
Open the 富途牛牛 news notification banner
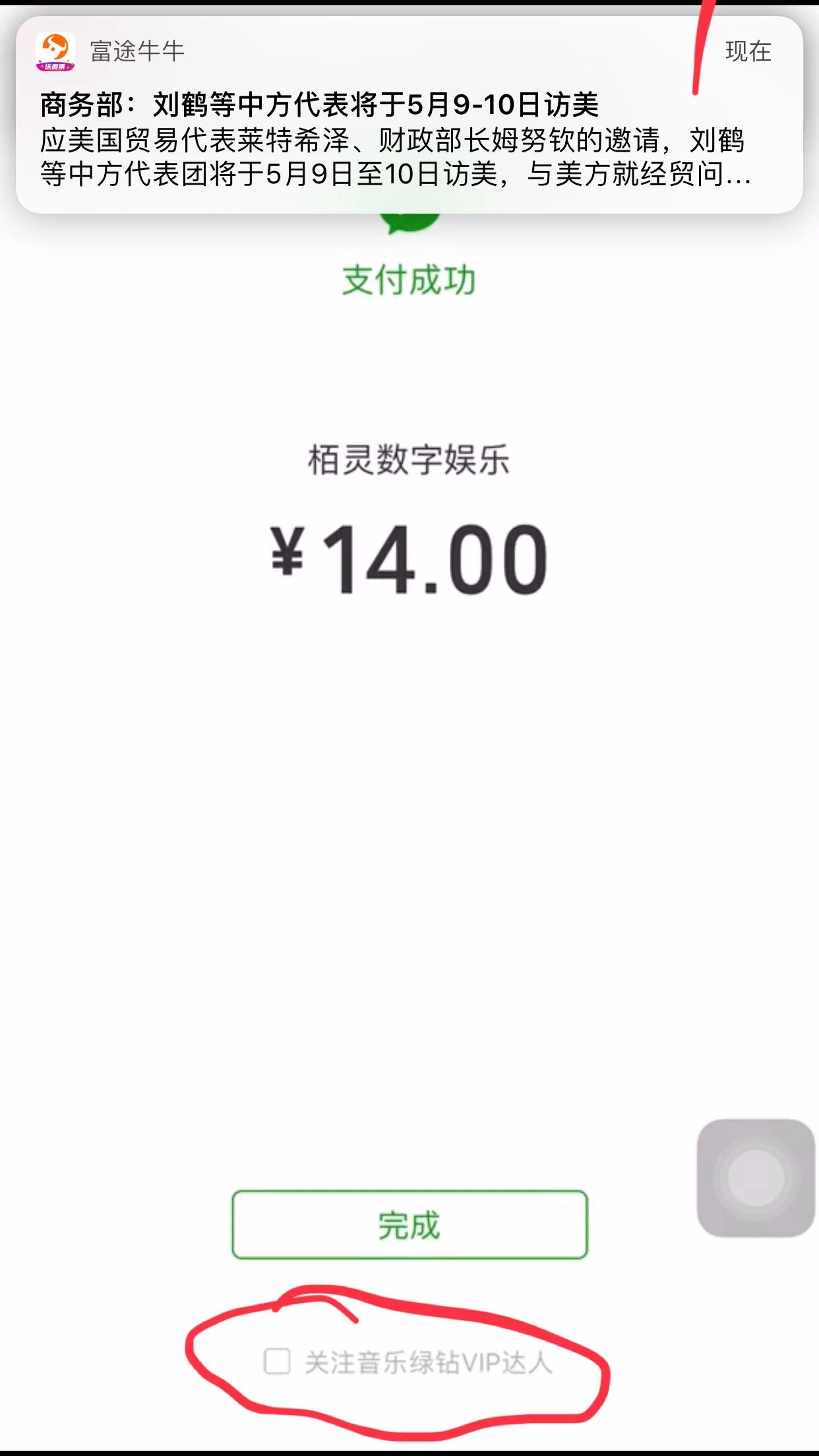tap(409, 115)
